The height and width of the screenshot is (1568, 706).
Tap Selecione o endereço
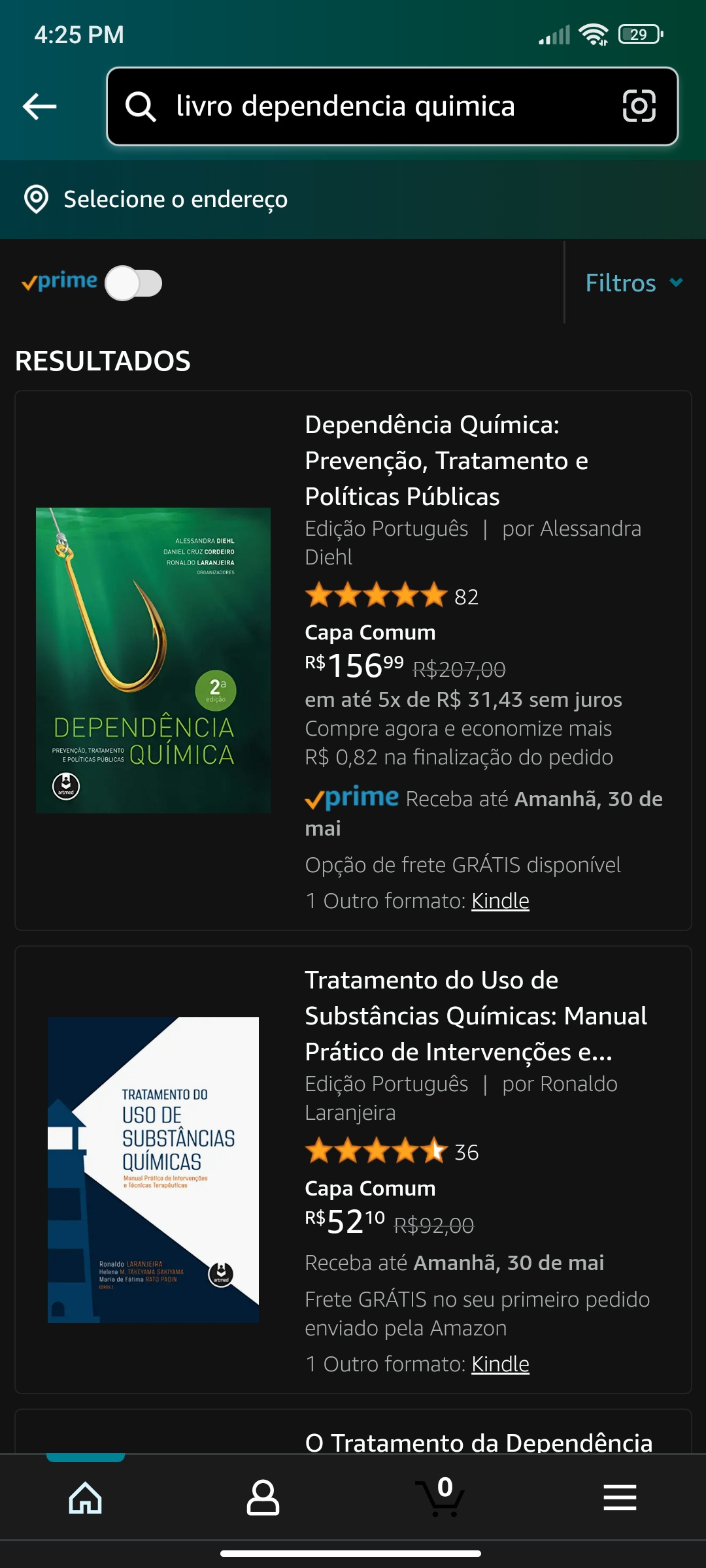click(175, 199)
